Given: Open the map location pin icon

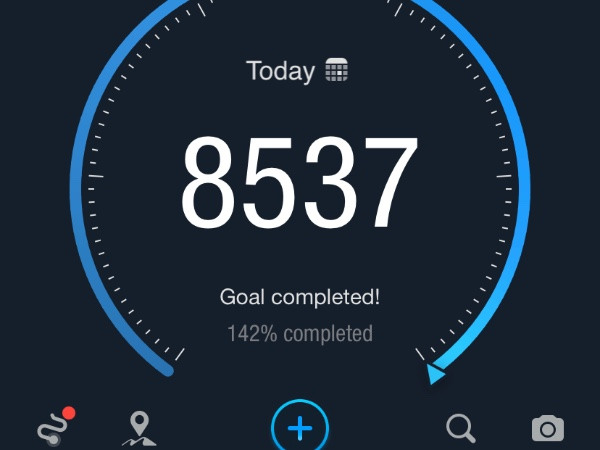Looking at the screenshot, I should (x=138, y=428).
